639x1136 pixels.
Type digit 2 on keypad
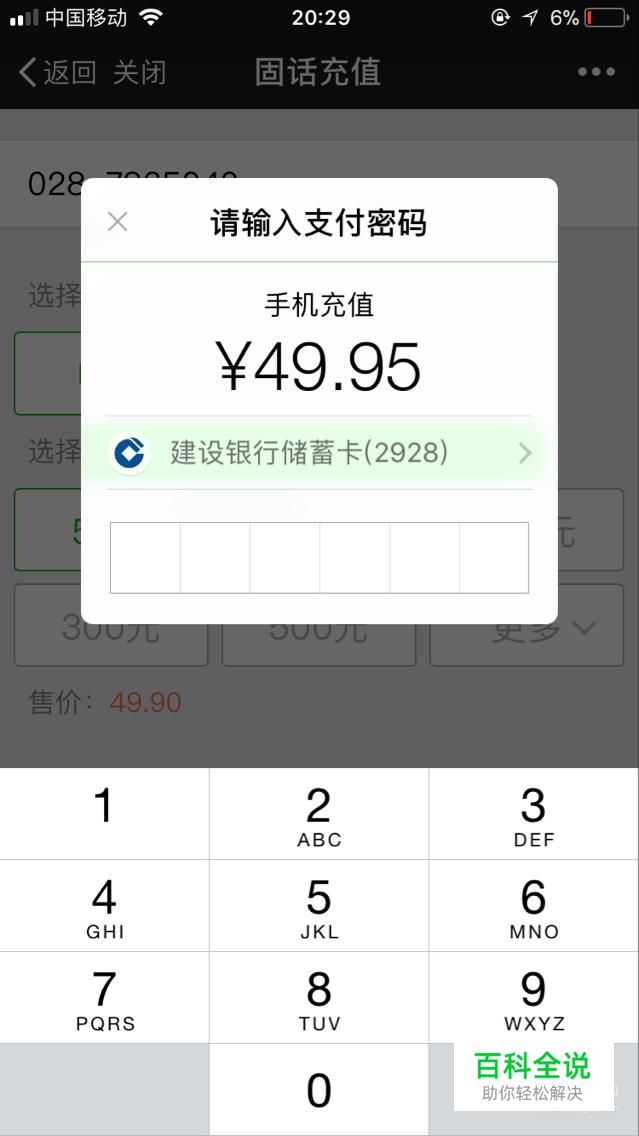tap(320, 814)
